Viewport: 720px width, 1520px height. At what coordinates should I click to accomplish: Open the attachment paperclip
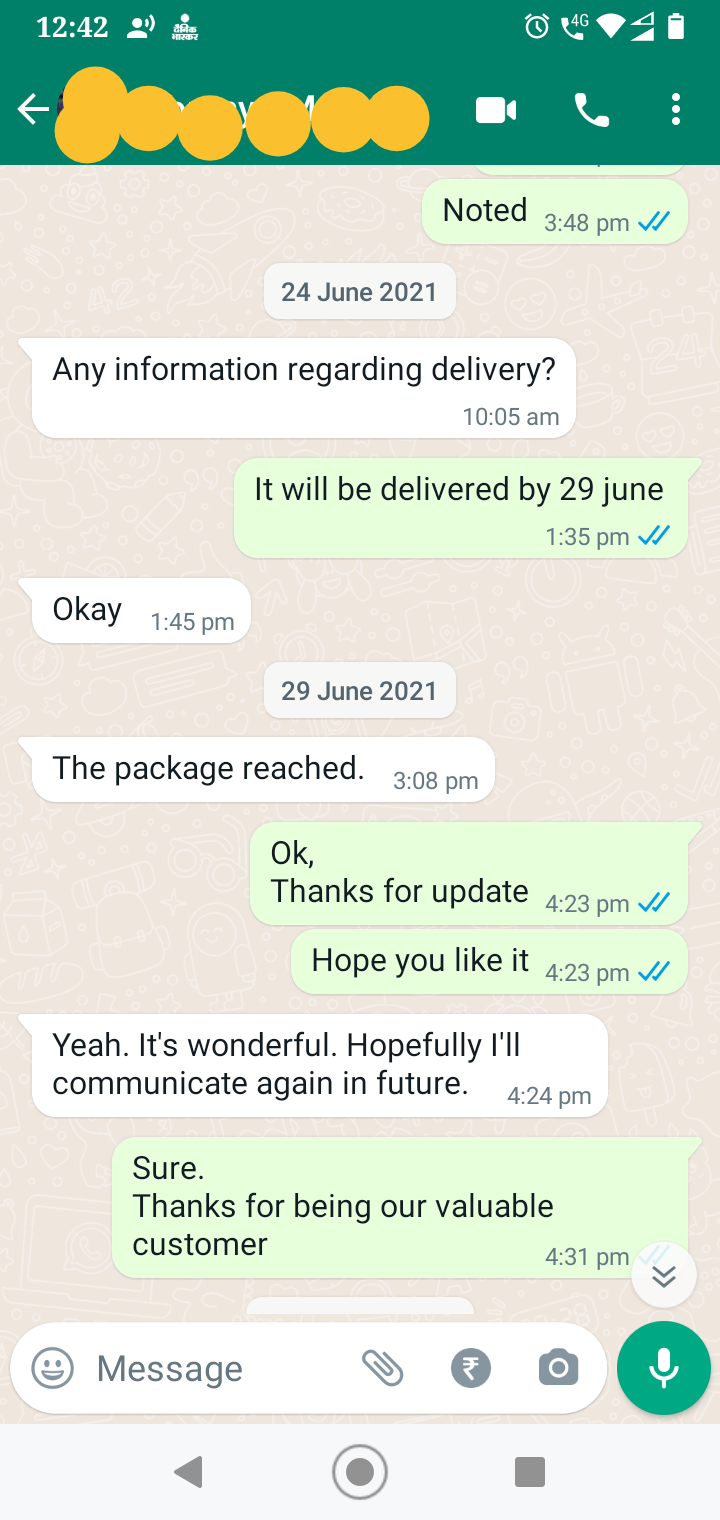click(x=382, y=1368)
